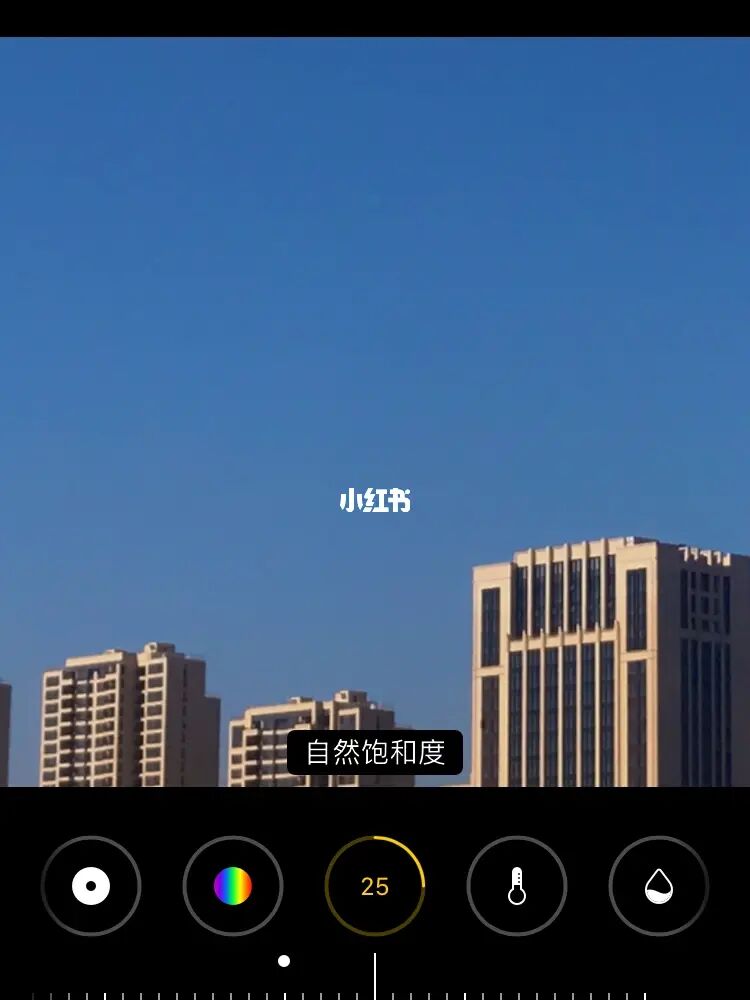
Task: Select the black point adjustment
Action: (x=91, y=886)
